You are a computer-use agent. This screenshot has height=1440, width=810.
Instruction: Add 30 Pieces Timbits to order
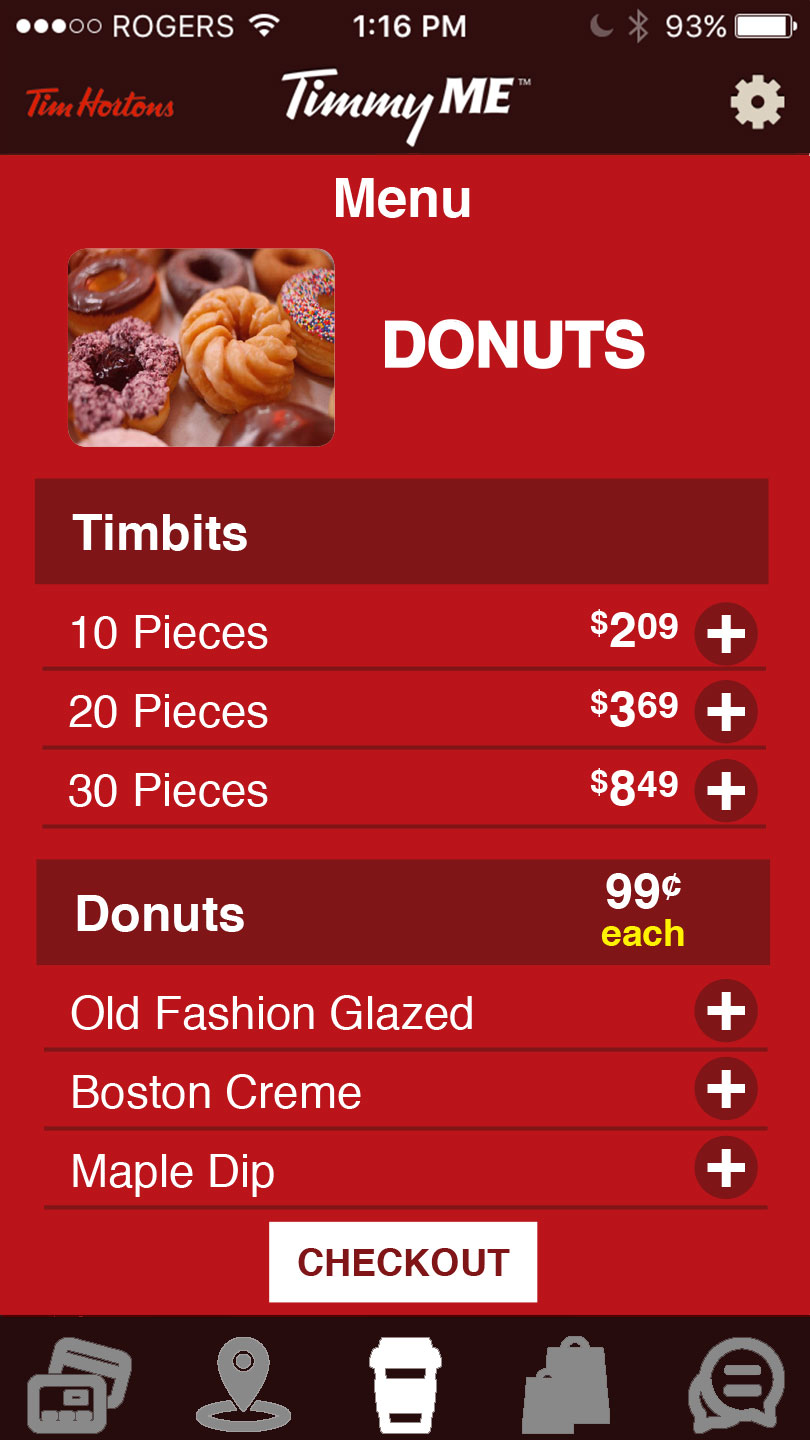pos(726,791)
